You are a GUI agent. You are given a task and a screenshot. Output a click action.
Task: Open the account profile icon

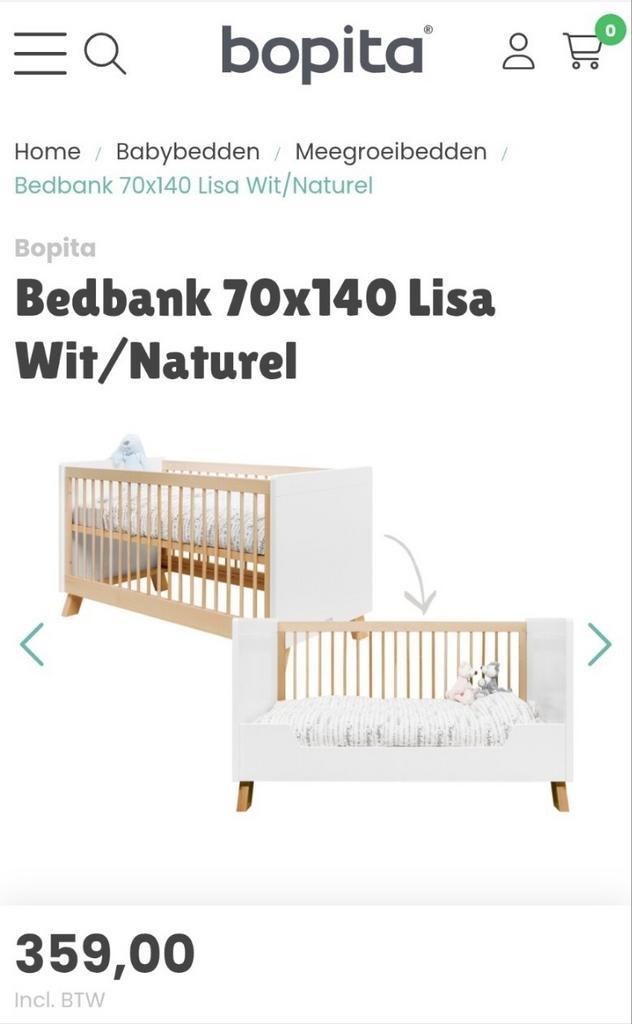coord(518,51)
